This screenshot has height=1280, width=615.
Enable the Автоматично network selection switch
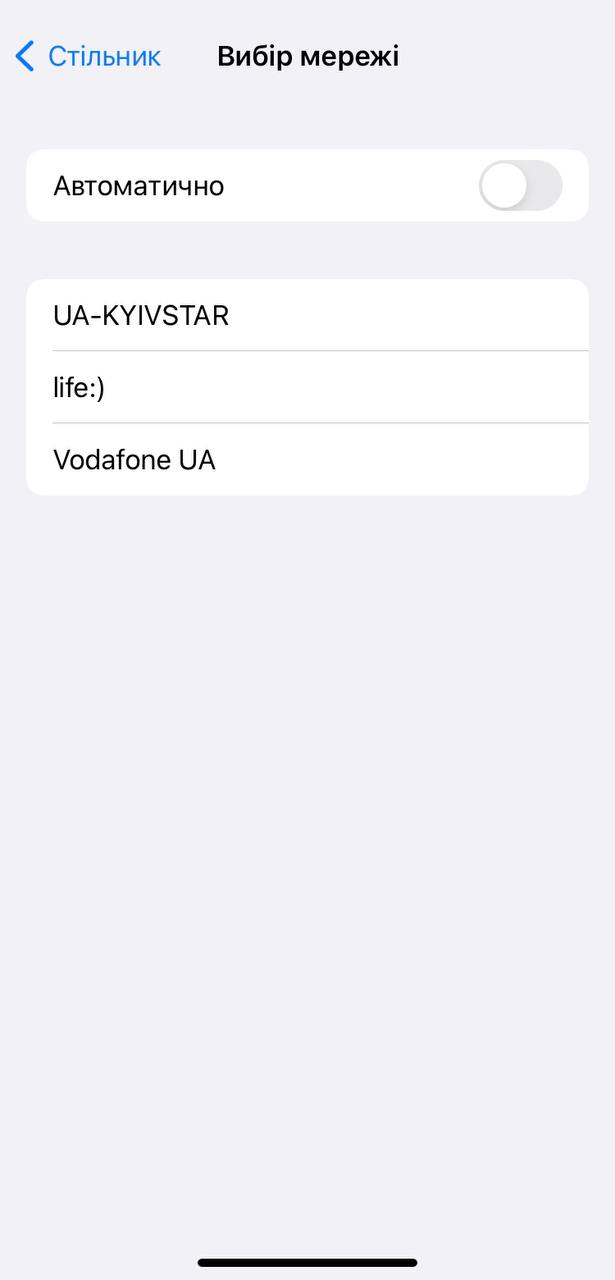520,186
